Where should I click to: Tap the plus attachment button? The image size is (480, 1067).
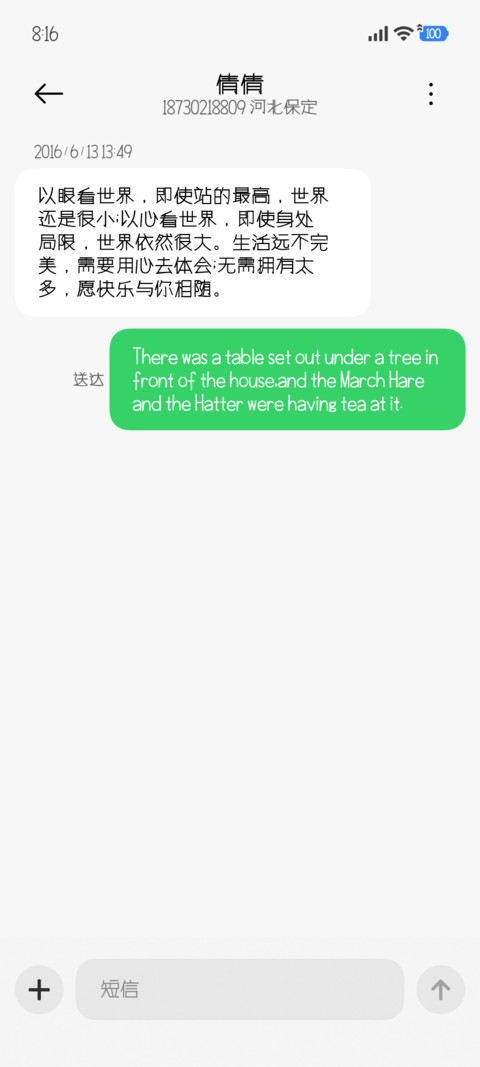coord(39,989)
